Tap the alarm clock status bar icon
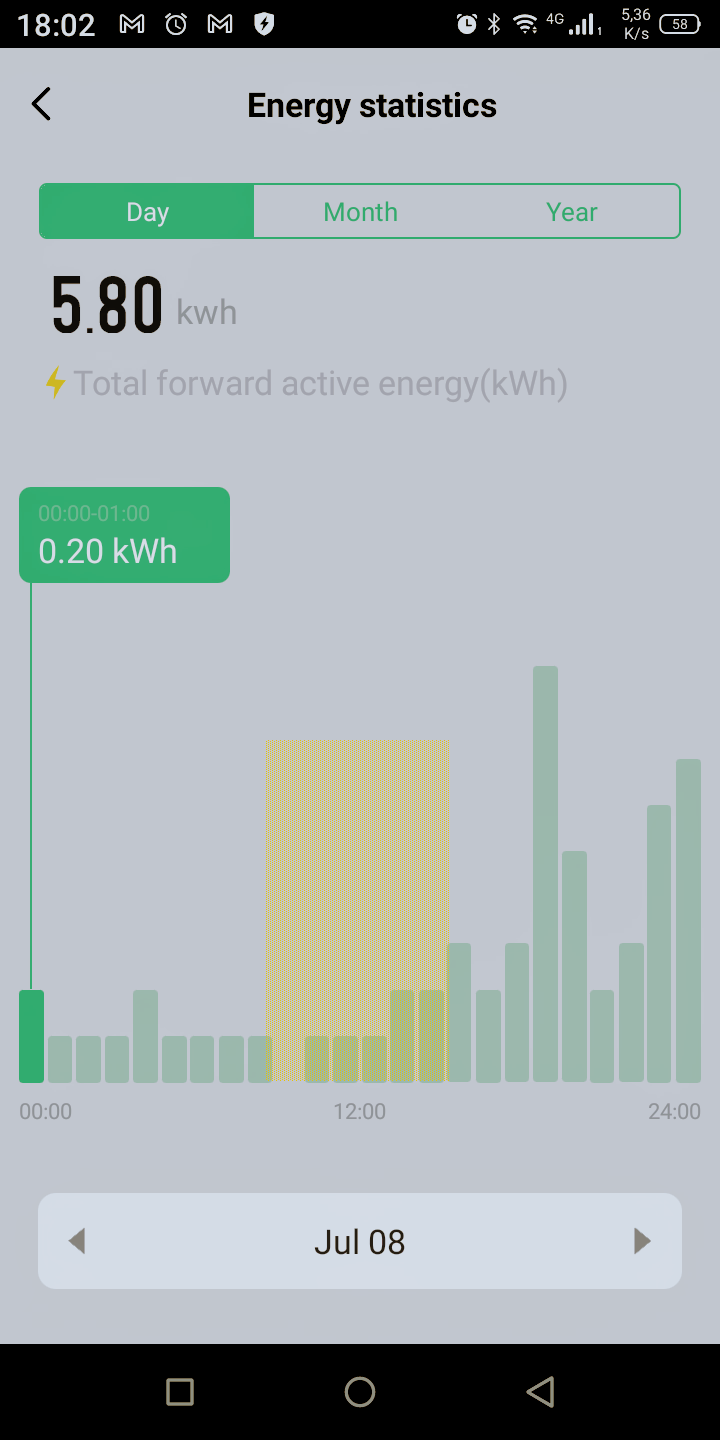 pos(175,24)
